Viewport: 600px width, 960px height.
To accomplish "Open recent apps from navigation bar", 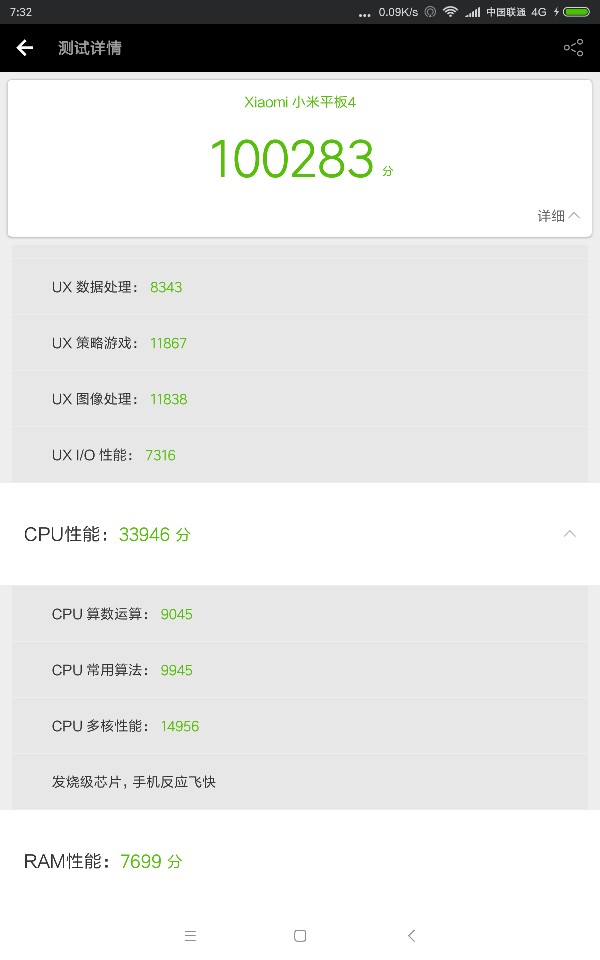I will [190, 936].
